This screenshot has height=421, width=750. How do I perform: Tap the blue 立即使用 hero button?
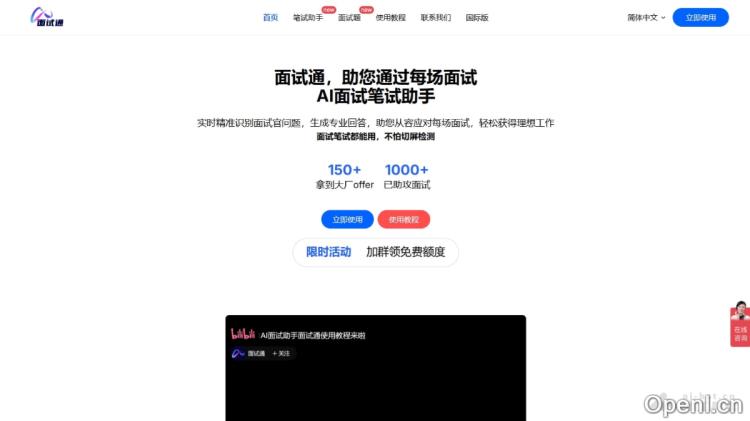coord(347,219)
